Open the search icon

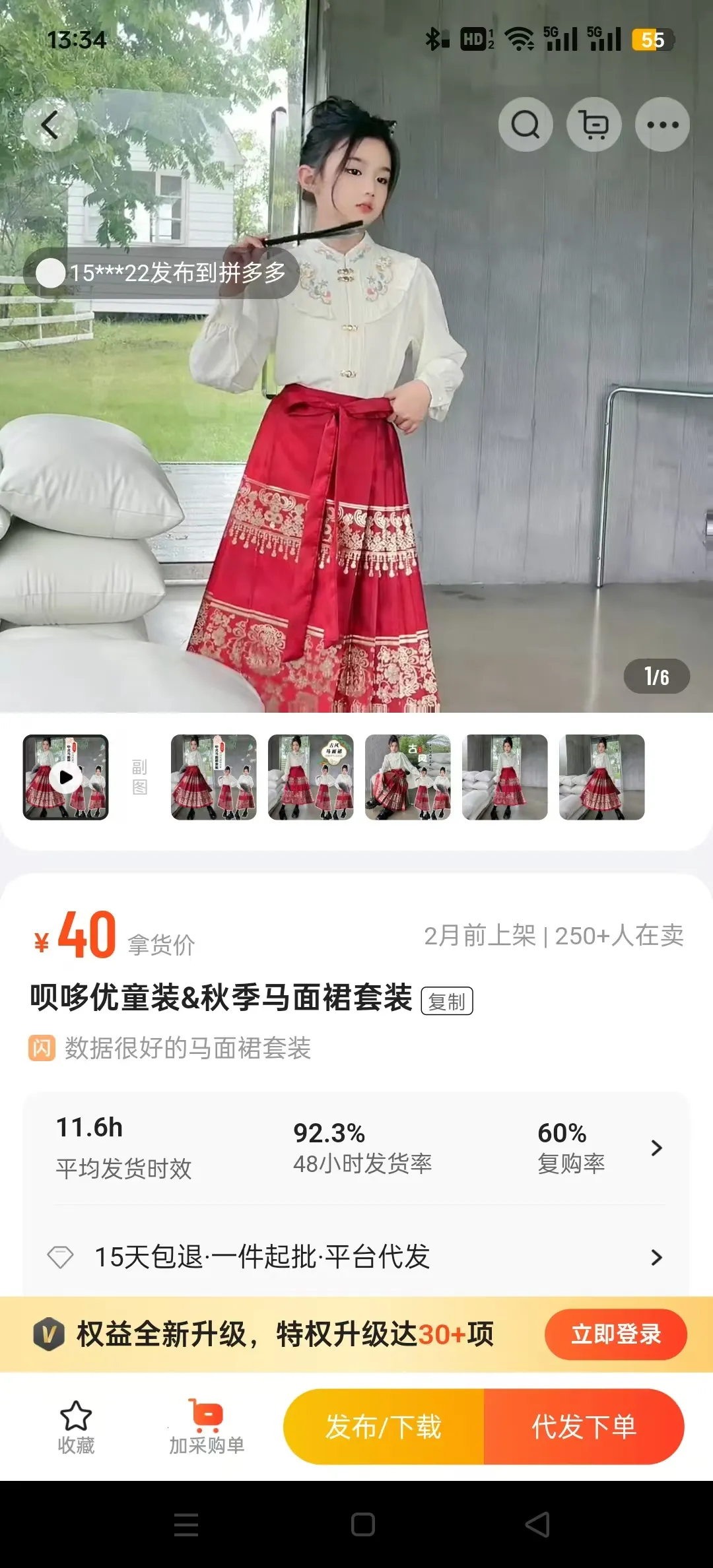click(x=526, y=125)
